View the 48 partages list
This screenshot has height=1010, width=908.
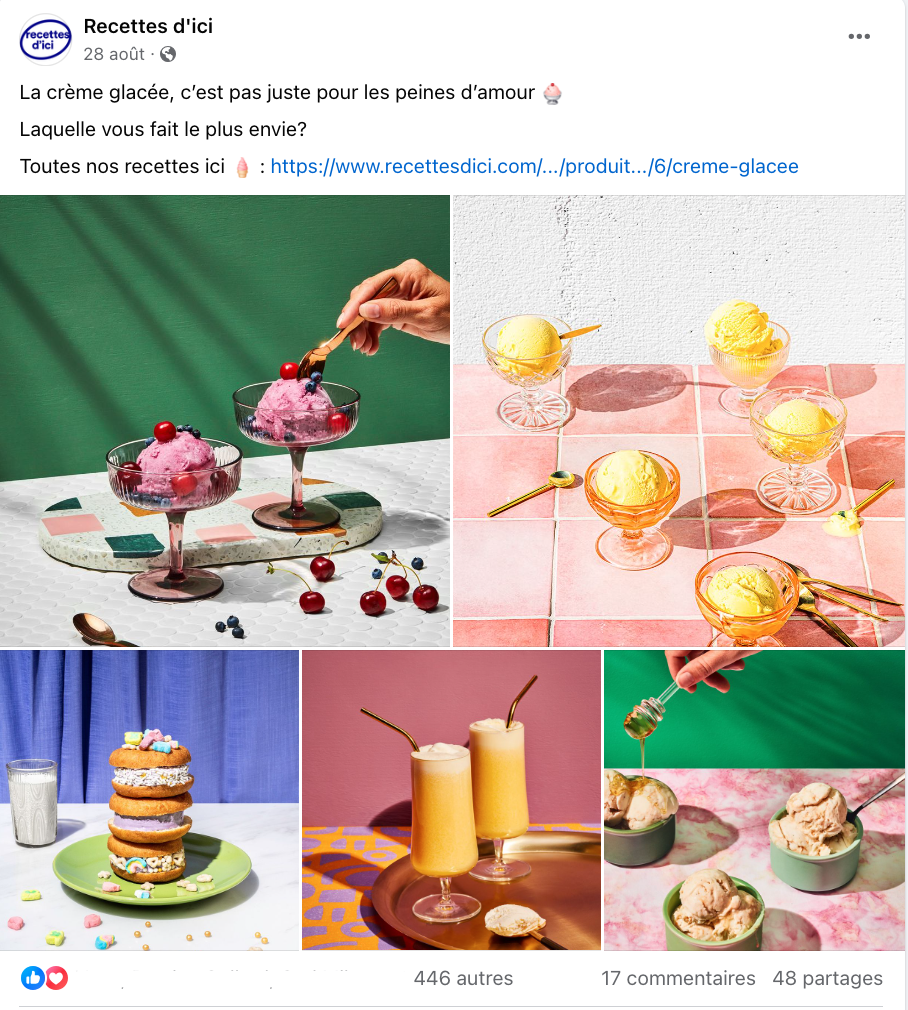pos(827,979)
